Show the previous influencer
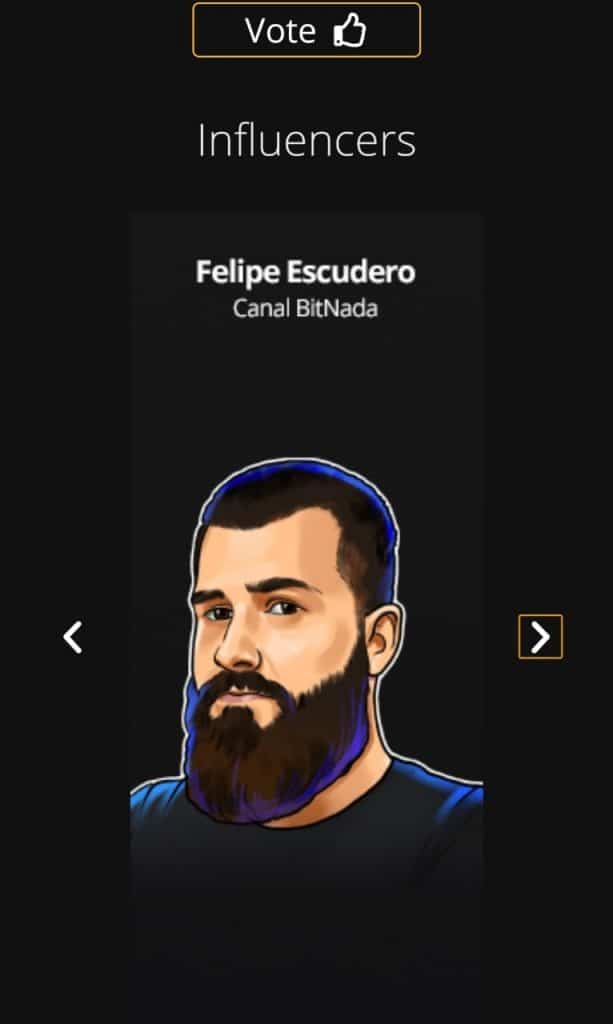Image resolution: width=613 pixels, height=1024 pixels. (x=72, y=637)
